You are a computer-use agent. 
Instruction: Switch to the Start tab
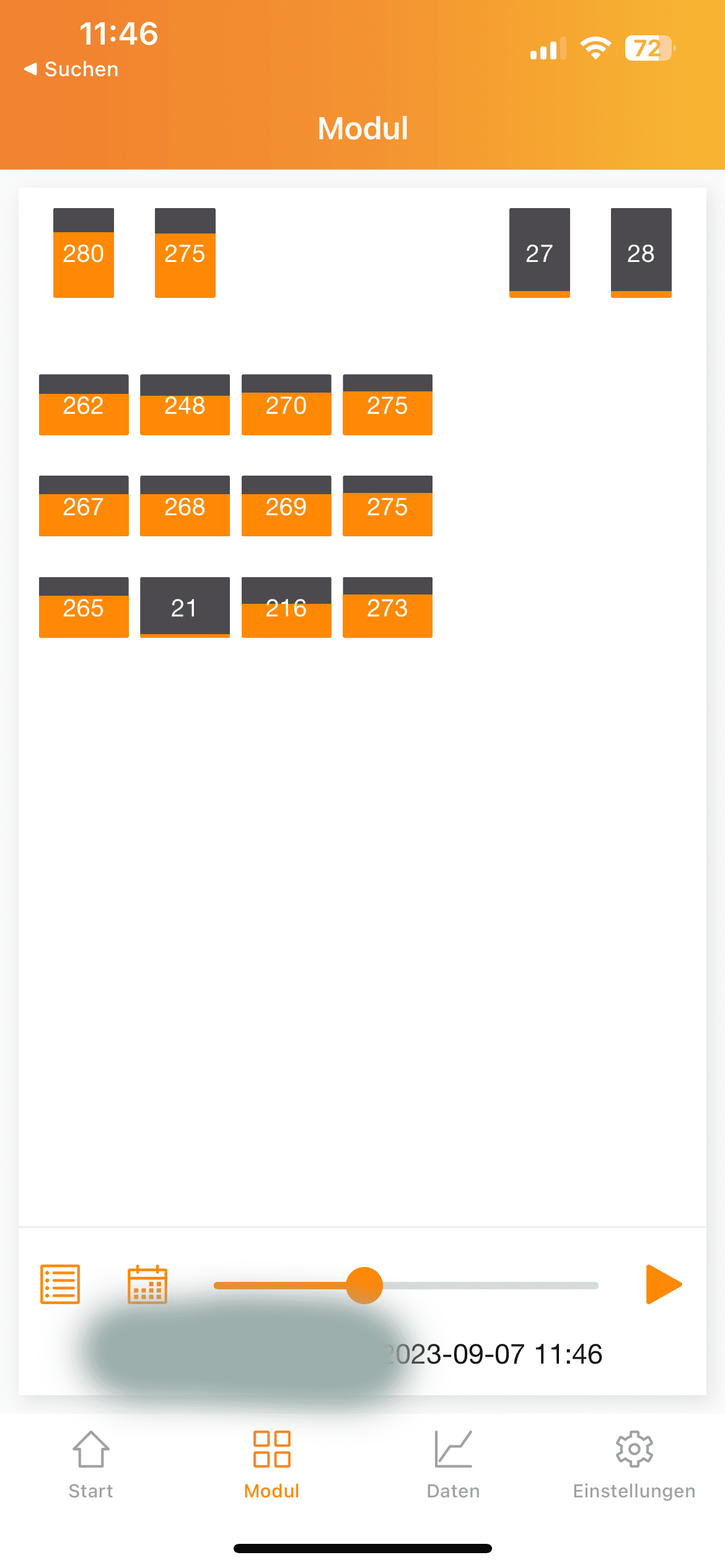[91, 1464]
